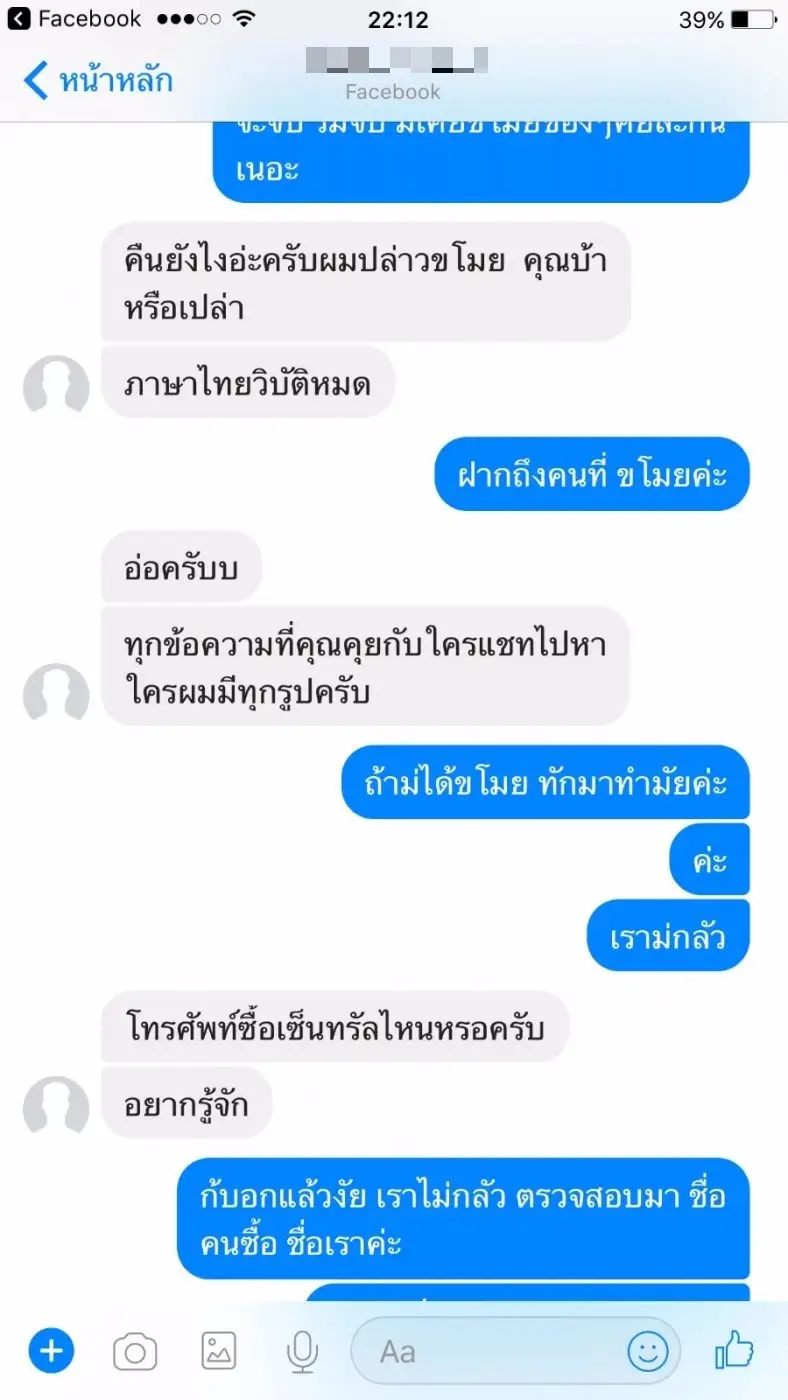Send a thumbs-up like
This screenshot has height=1400, width=788.
pyautogui.click(x=734, y=1351)
